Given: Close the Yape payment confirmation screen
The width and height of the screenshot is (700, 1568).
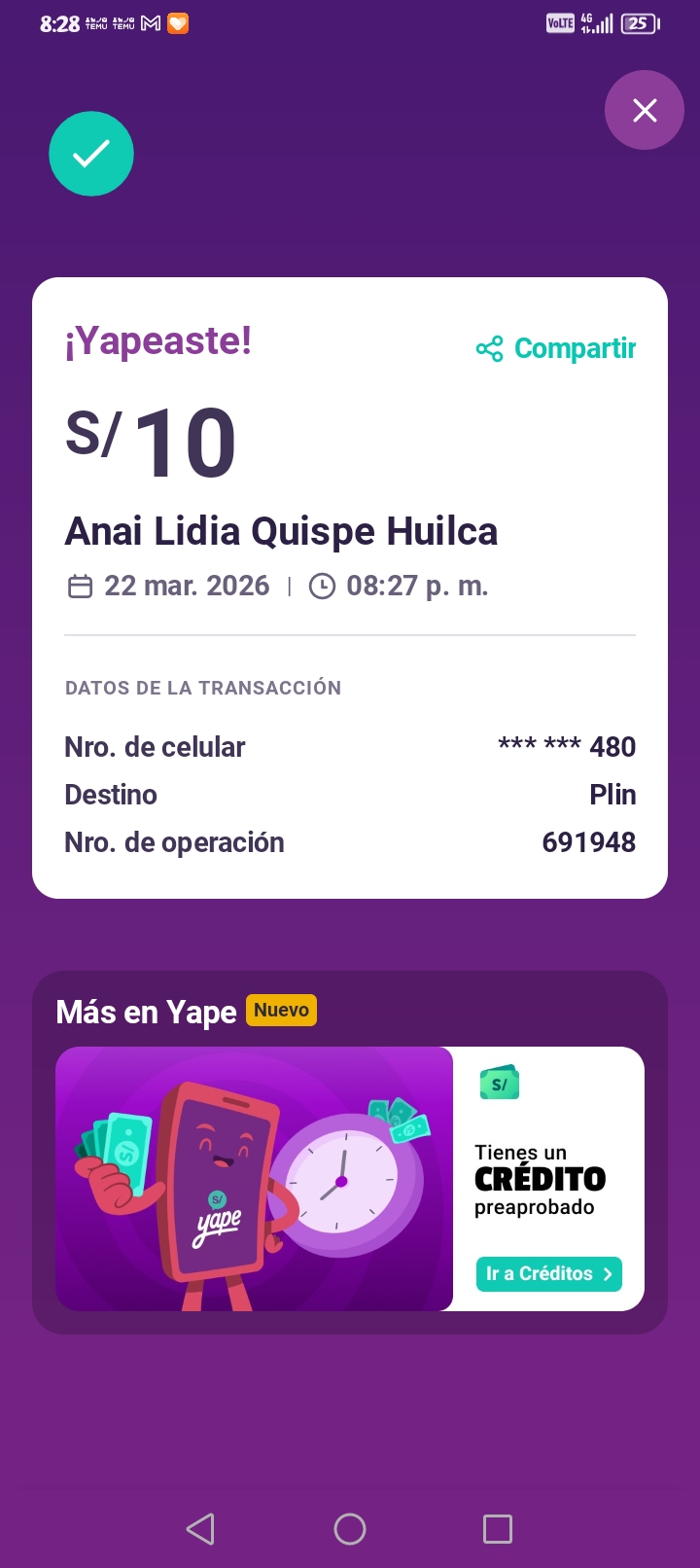Looking at the screenshot, I should (x=645, y=111).
